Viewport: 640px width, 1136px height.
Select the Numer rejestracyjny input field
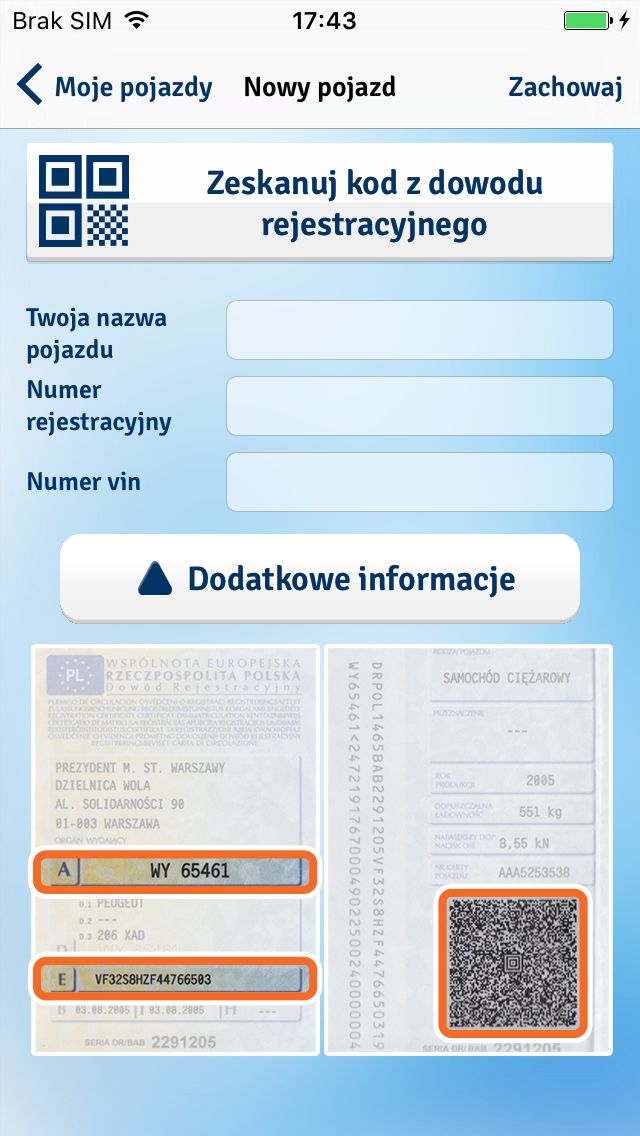click(420, 406)
